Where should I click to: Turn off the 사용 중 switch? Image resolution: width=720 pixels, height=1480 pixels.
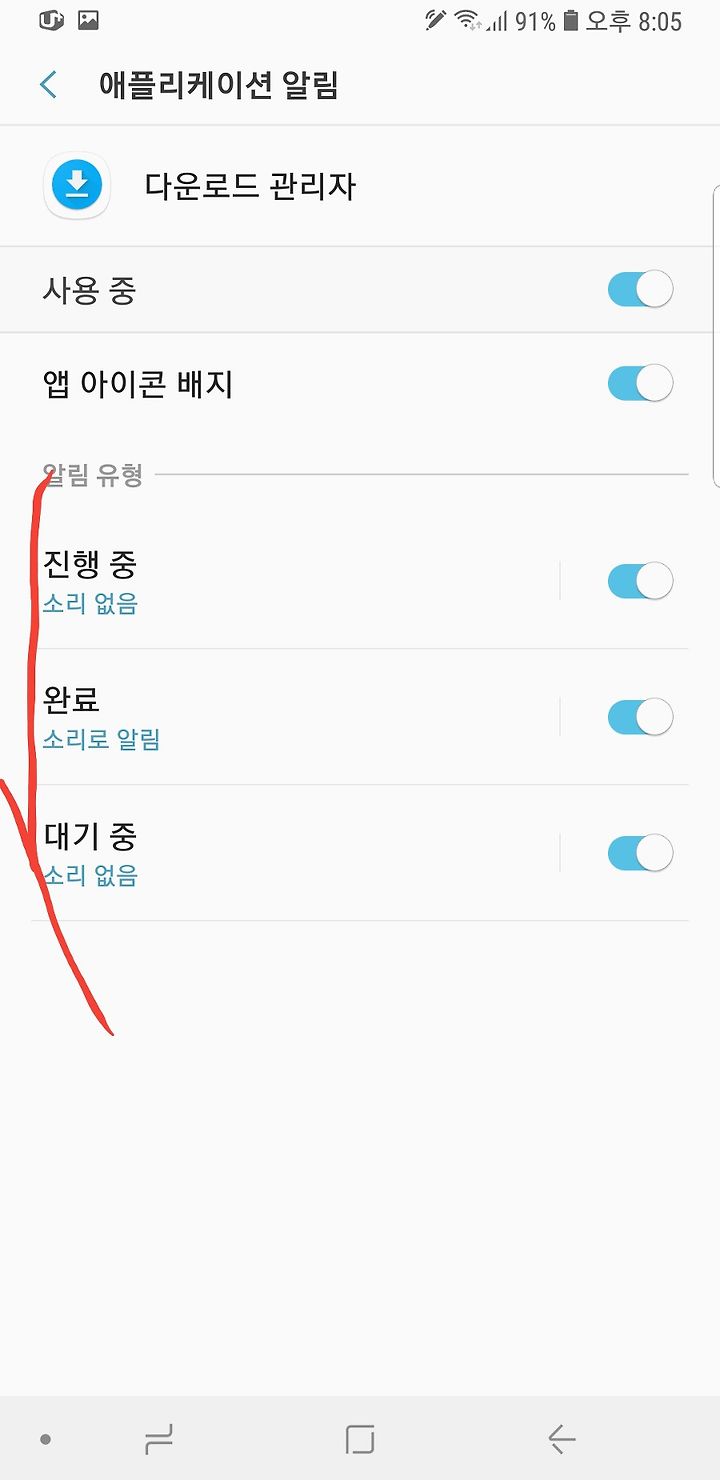tap(640, 290)
